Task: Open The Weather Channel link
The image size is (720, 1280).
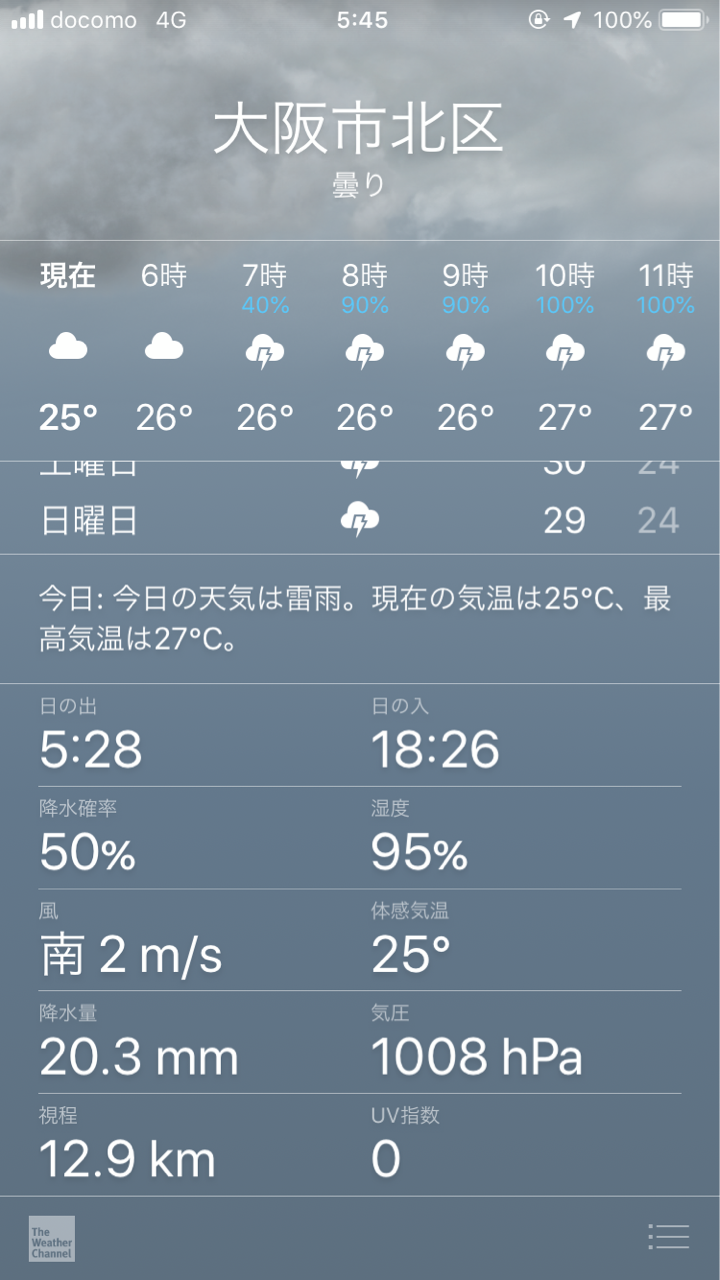Action: click(x=52, y=1238)
